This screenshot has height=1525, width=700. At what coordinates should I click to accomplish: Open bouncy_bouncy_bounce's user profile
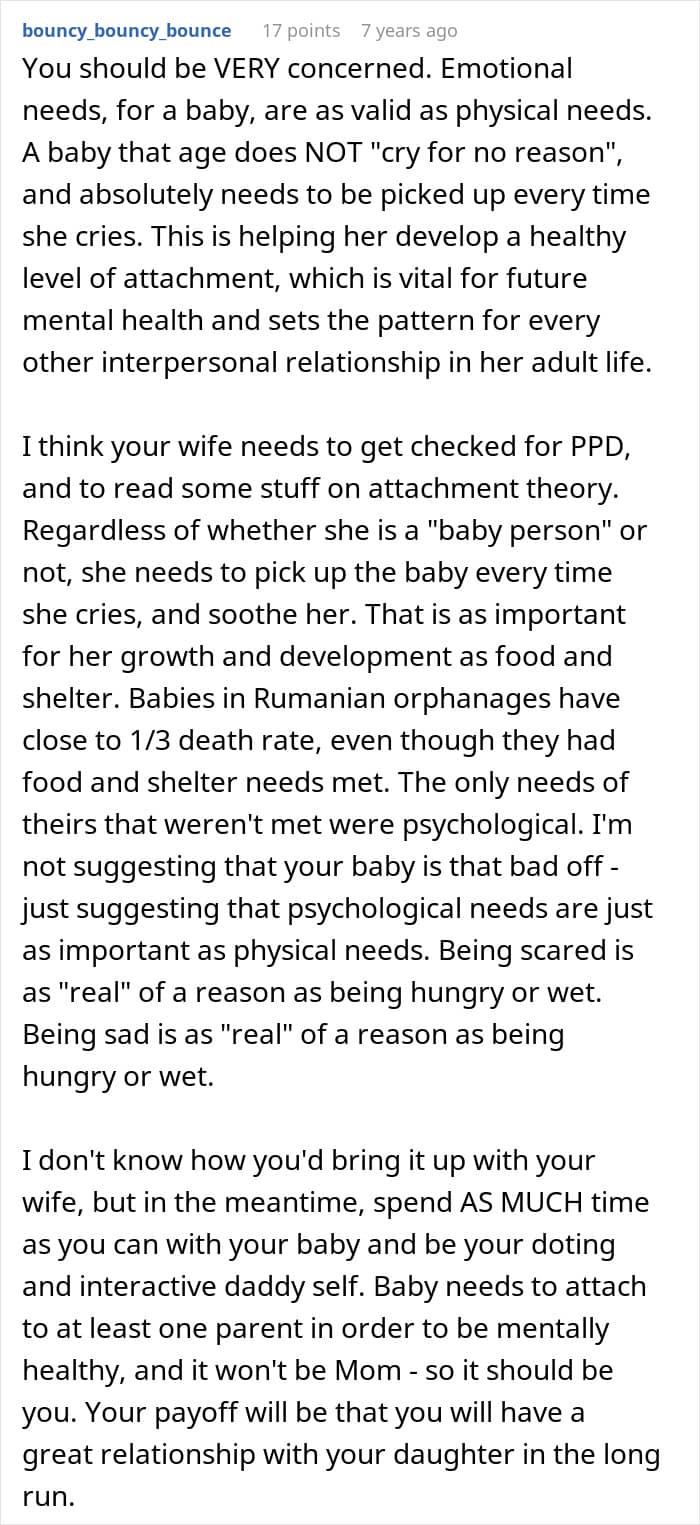pos(127,31)
